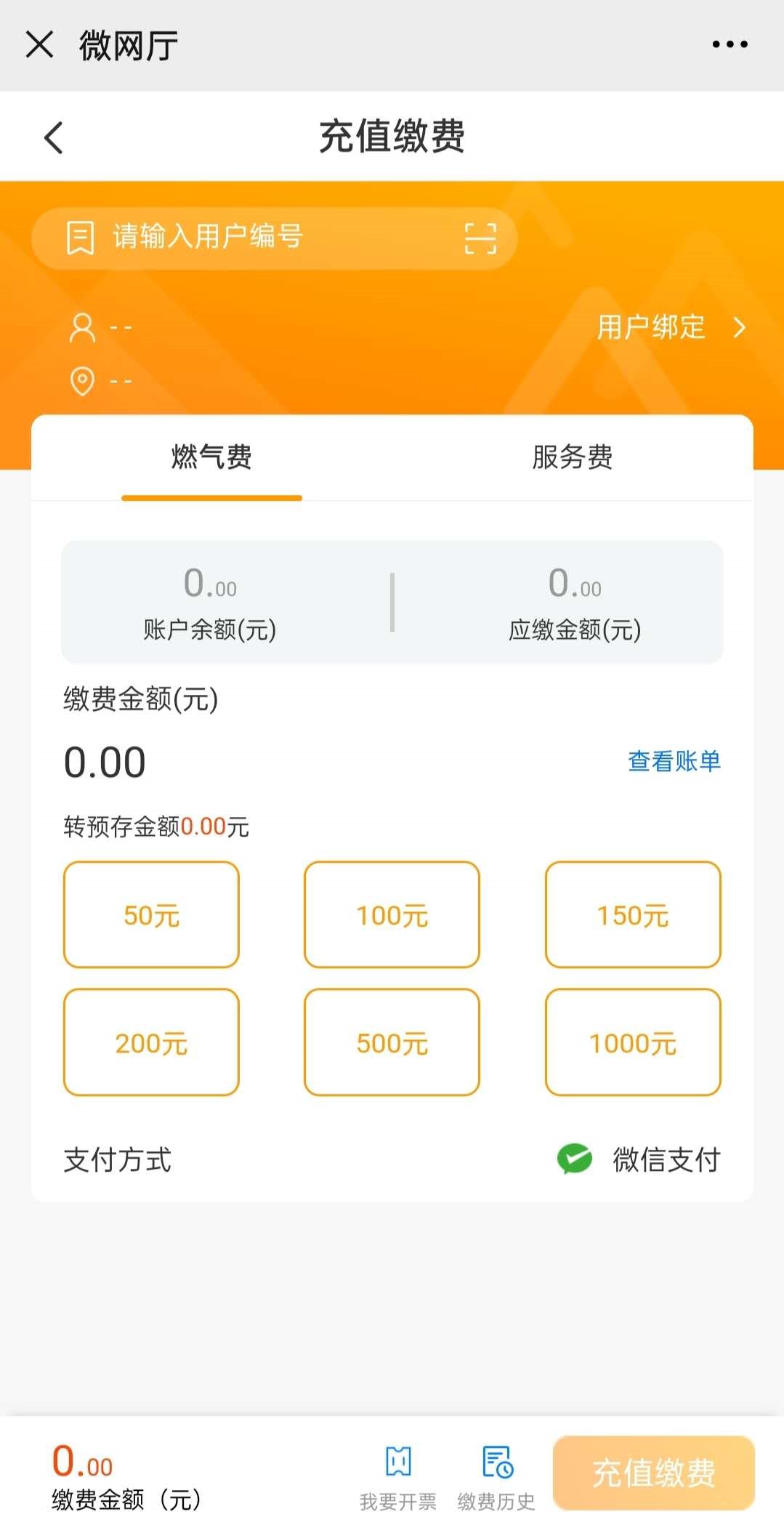Click the location pin icon

pos(82,379)
